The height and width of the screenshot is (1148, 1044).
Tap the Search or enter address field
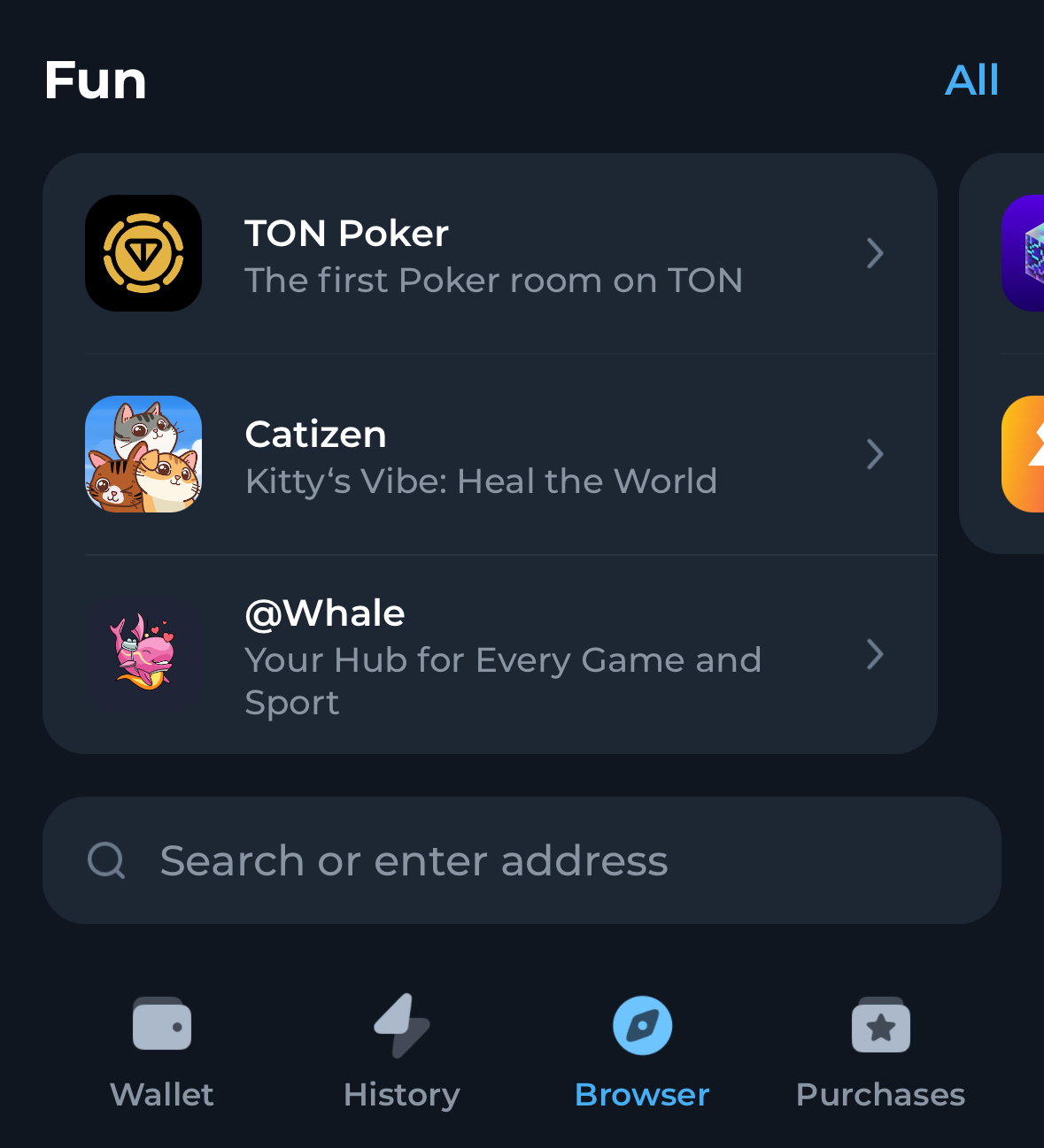click(522, 860)
